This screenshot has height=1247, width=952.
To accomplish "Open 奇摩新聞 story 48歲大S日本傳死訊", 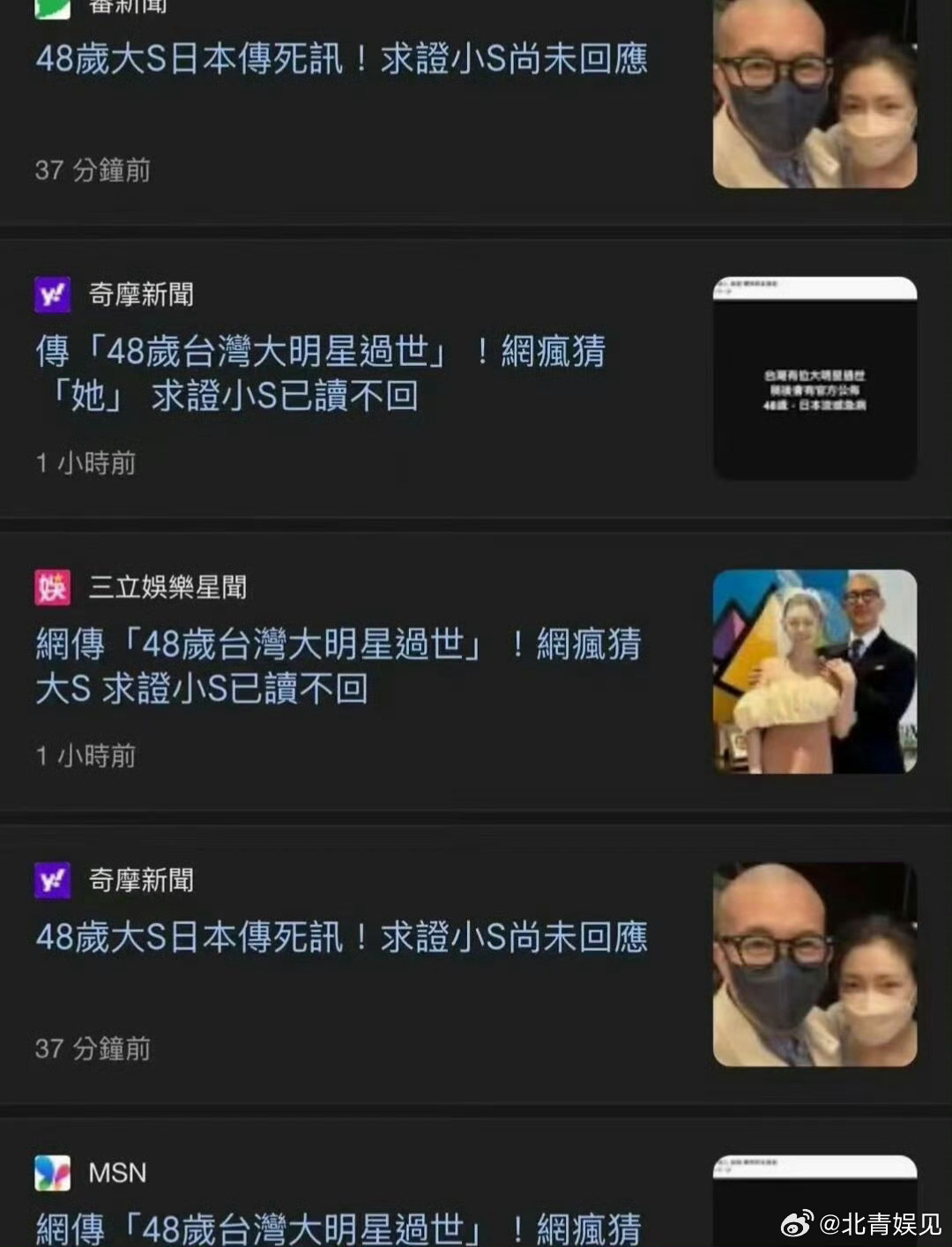I will point(342,937).
